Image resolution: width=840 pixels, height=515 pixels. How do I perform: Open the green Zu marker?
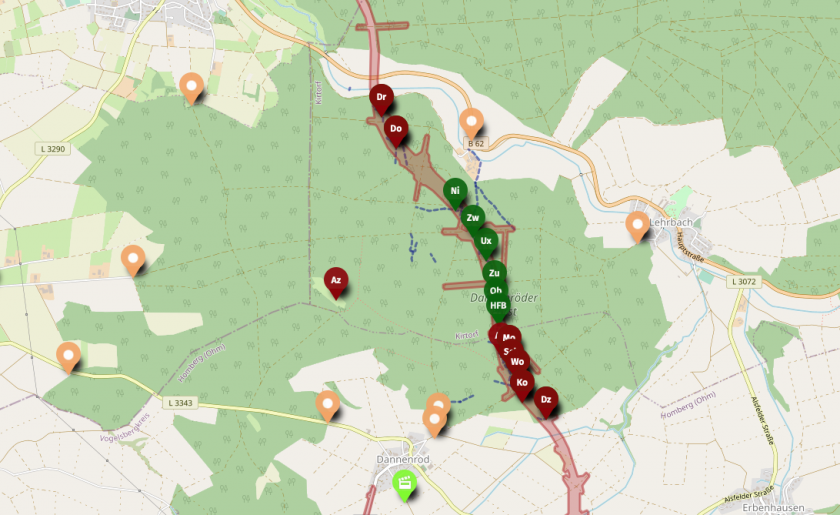click(x=494, y=272)
